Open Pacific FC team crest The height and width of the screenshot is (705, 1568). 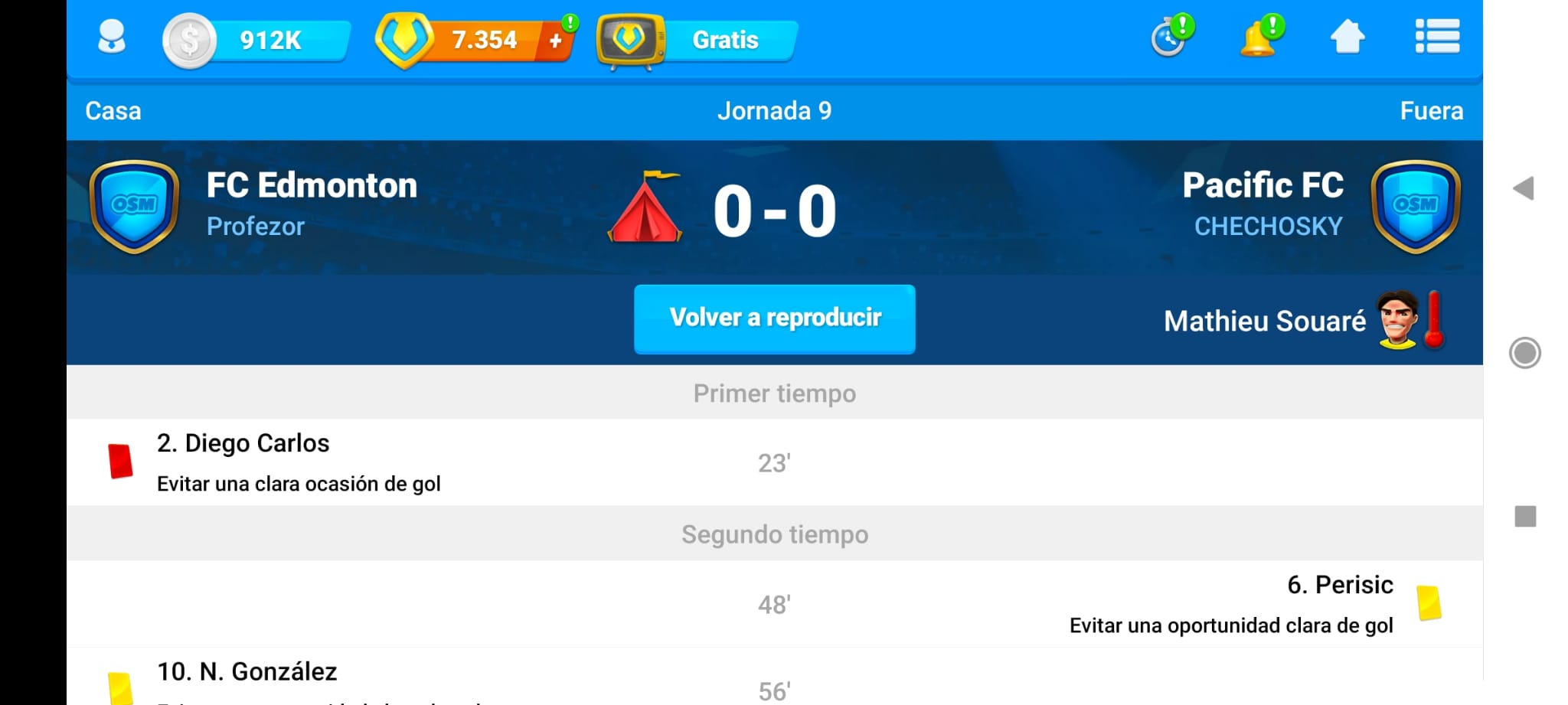1415,206
